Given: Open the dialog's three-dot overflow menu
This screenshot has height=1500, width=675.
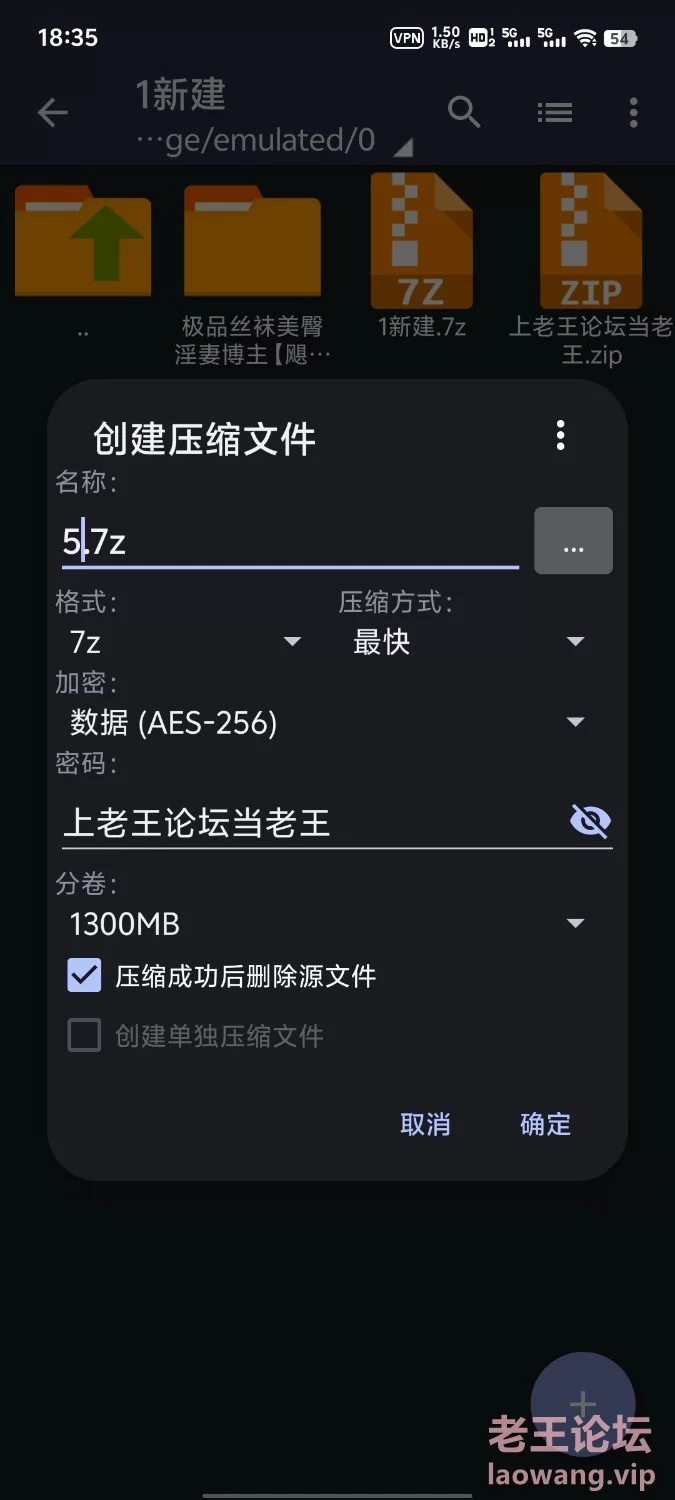Looking at the screenshot, I should point(560,435).
